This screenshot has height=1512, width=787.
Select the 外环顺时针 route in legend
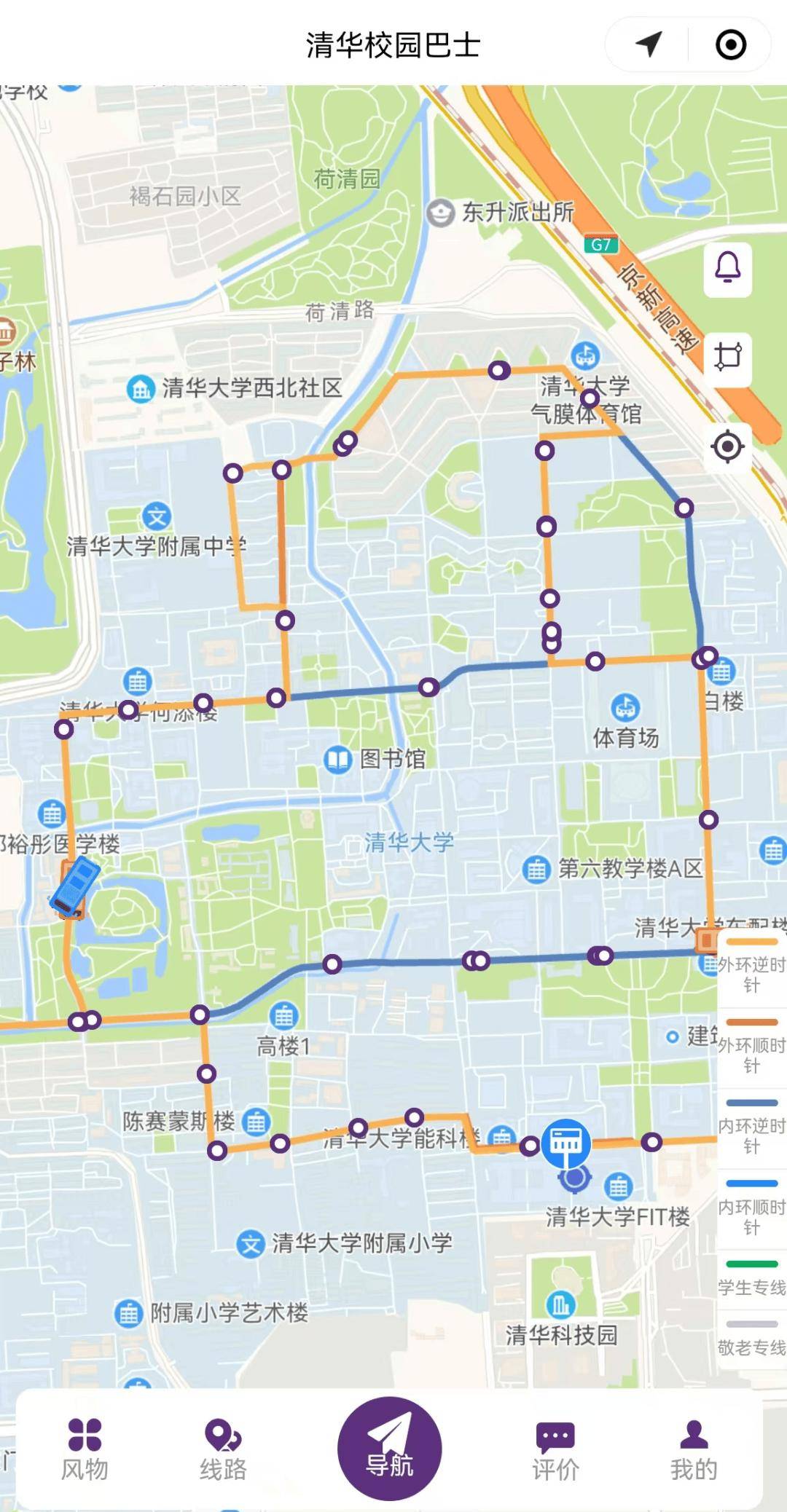tap(752, 1047)
